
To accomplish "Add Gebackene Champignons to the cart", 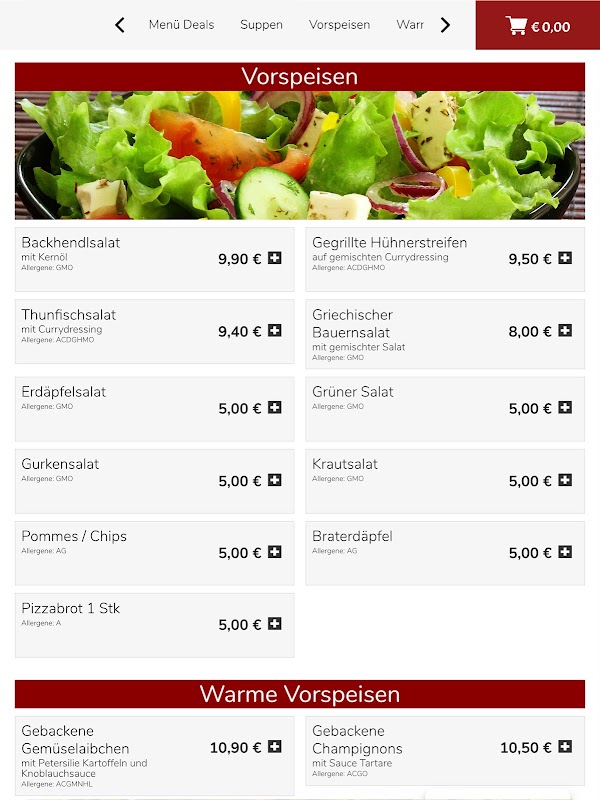I will pos(565,747).
